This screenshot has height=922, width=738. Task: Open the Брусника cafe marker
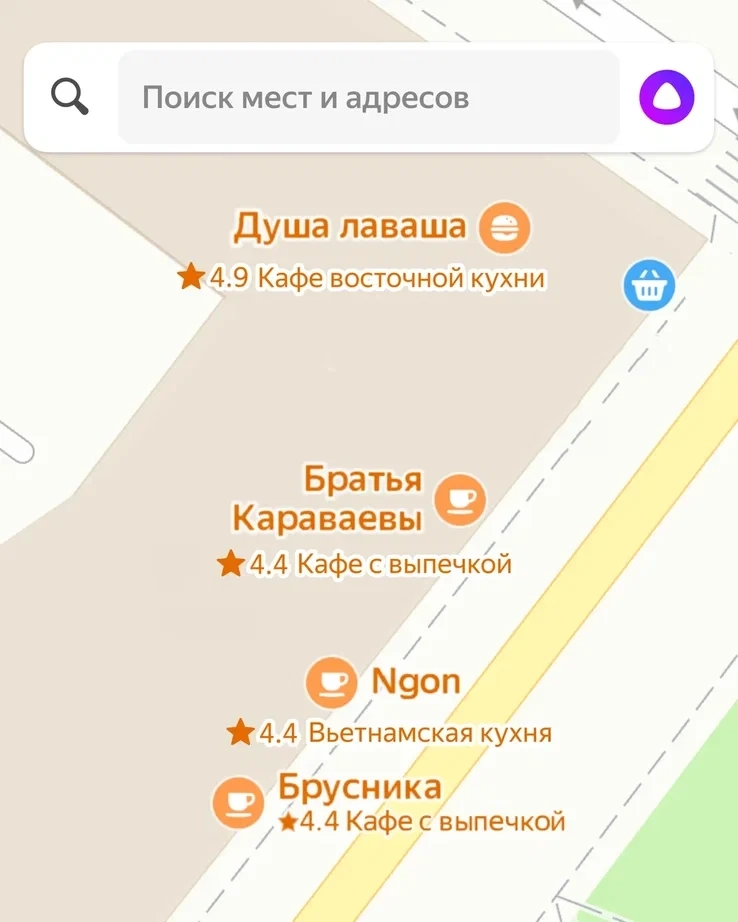[x=239, y=802]
